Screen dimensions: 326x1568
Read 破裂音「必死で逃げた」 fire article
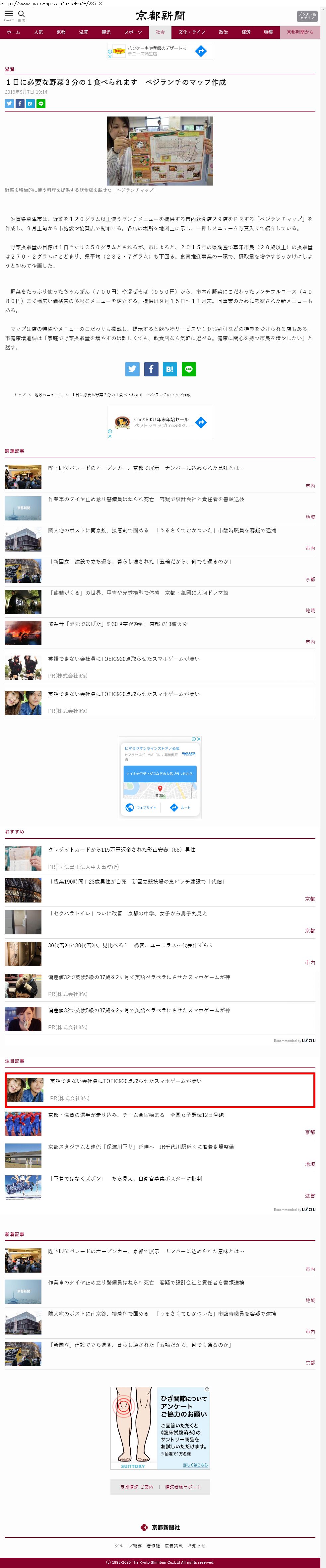coord(117,624)
